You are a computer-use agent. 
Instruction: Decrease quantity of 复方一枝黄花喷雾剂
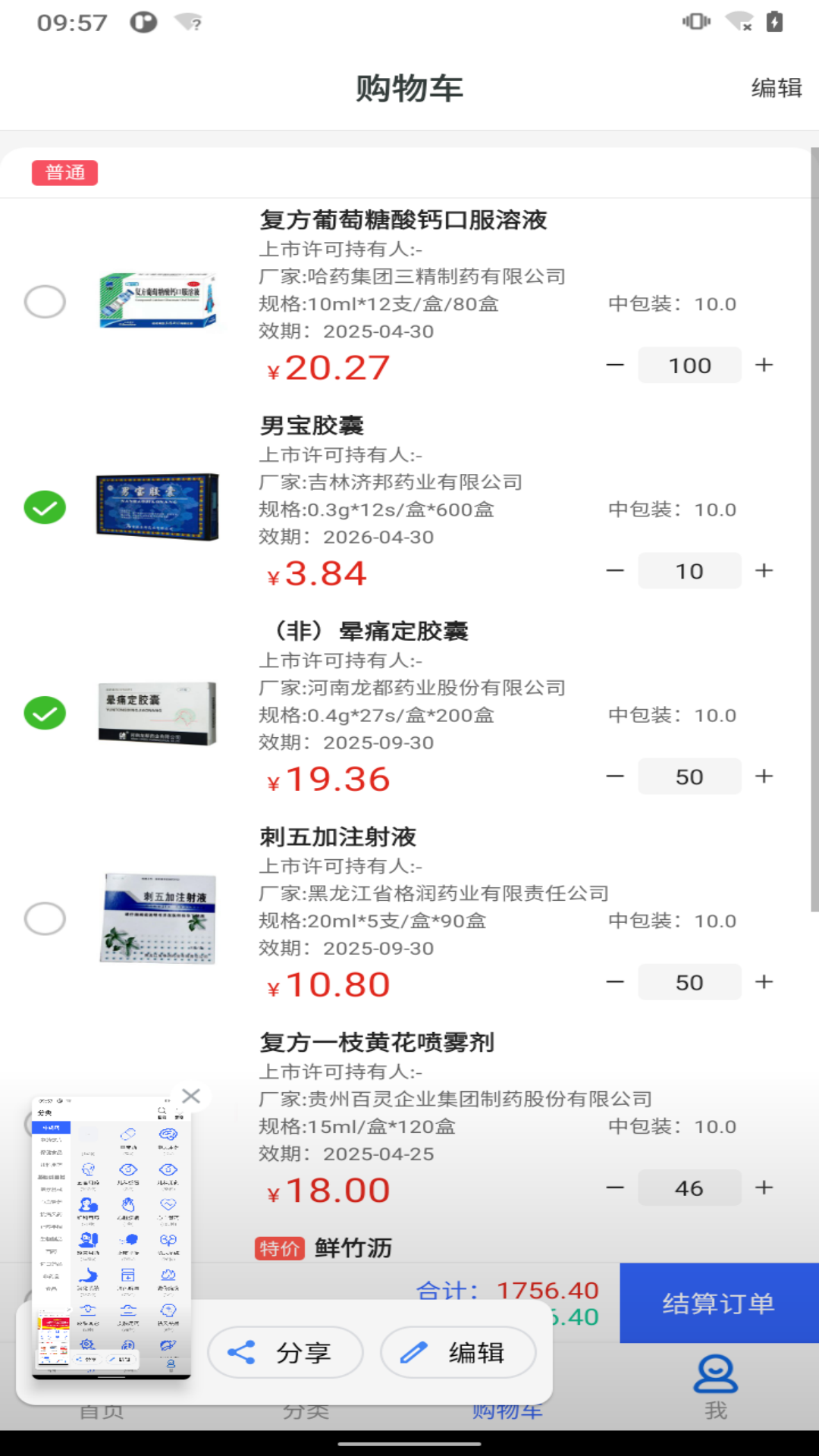point(615,1188)
